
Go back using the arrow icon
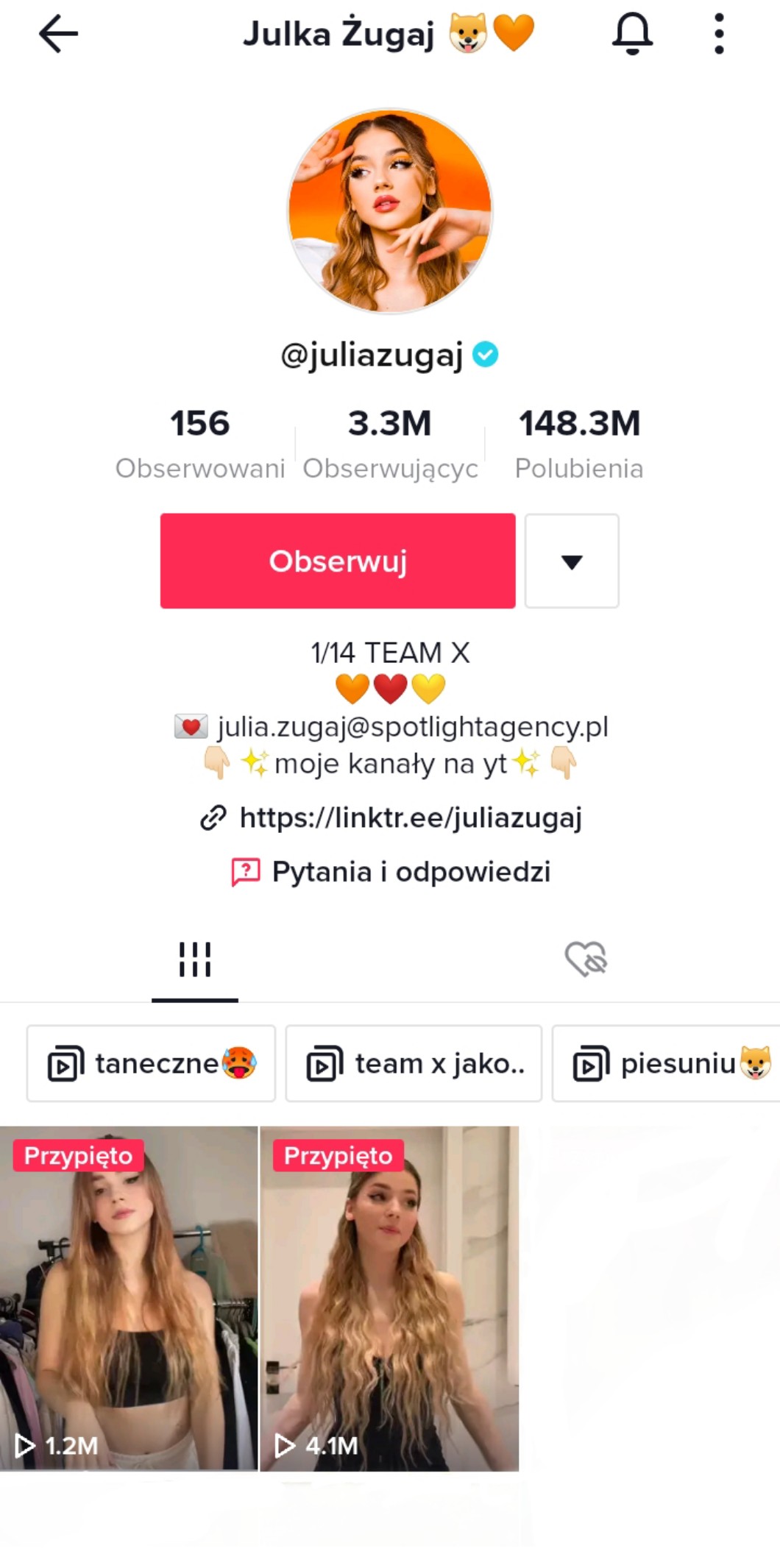[58, 34]
